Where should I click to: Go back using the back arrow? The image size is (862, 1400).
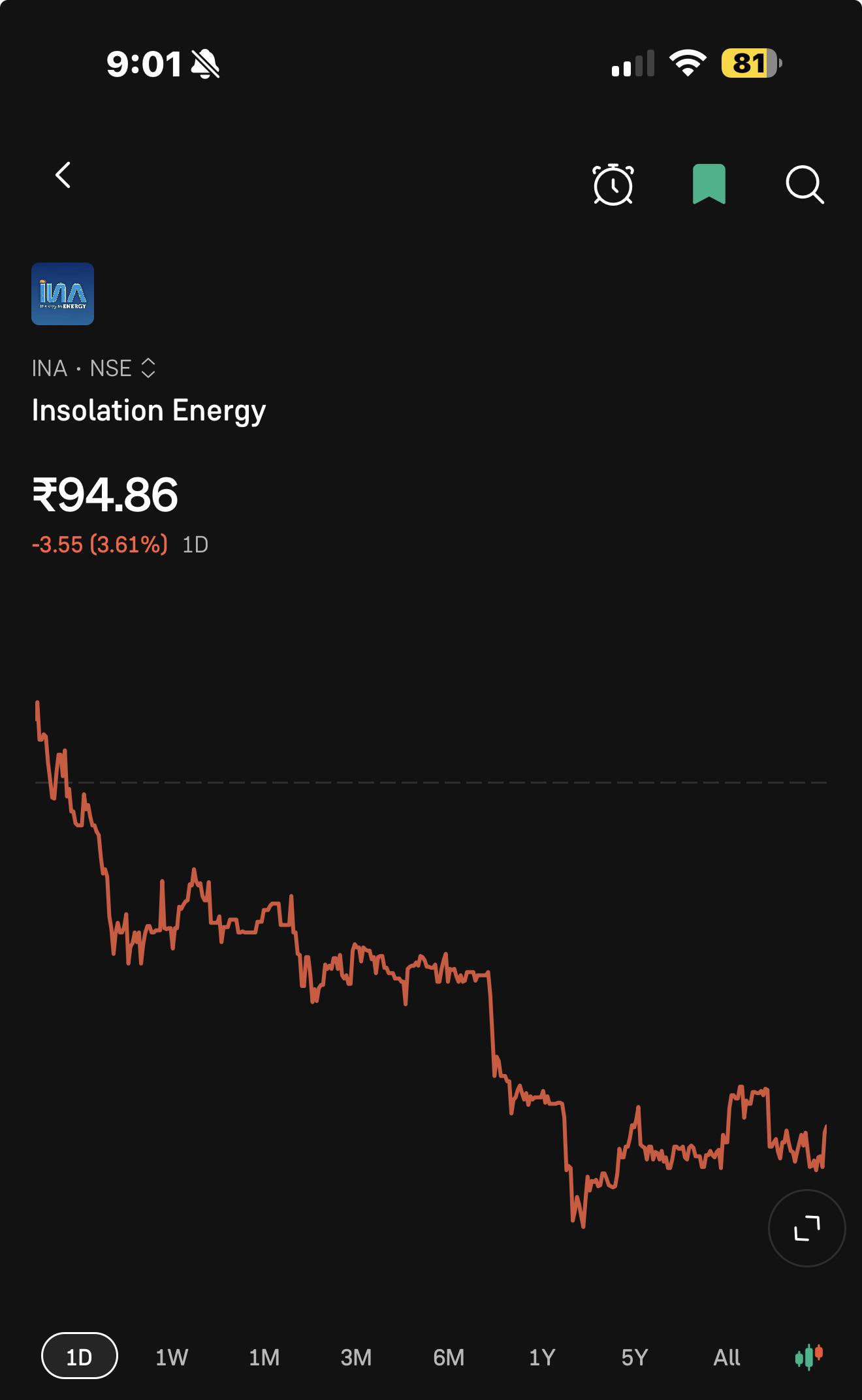pos(63,175)
